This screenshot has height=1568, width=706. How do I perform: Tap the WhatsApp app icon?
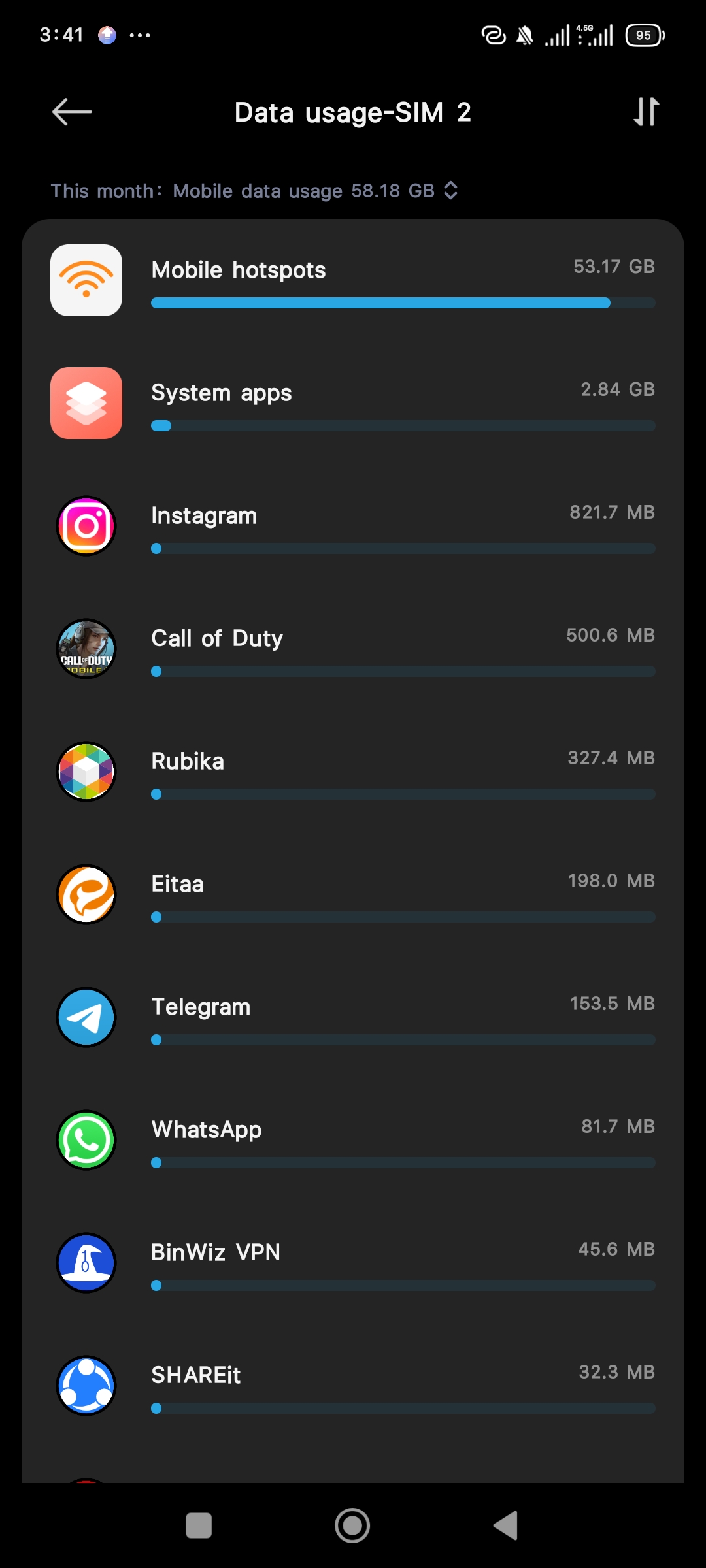coord(86,1140)
